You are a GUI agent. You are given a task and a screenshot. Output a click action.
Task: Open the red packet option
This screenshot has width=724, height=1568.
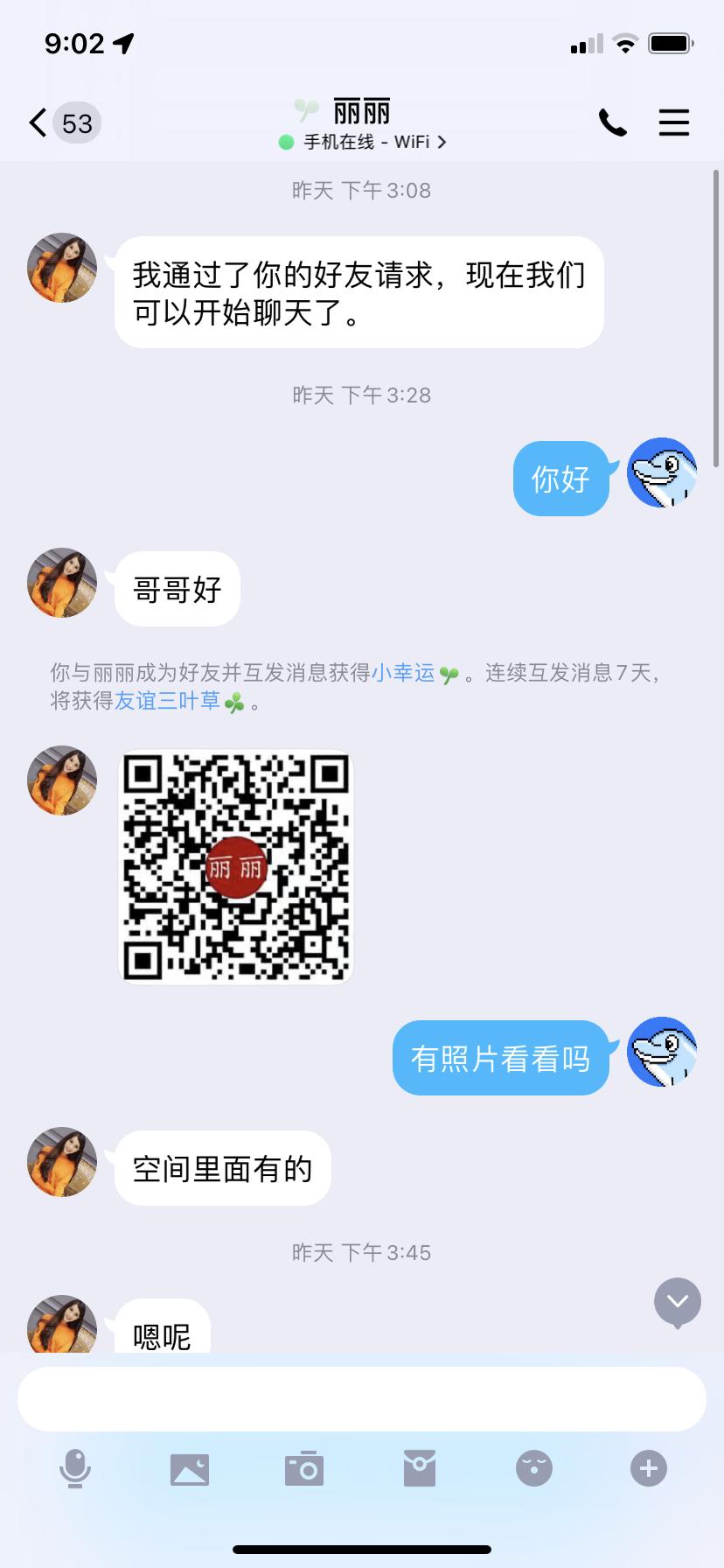pos(420,1468)
